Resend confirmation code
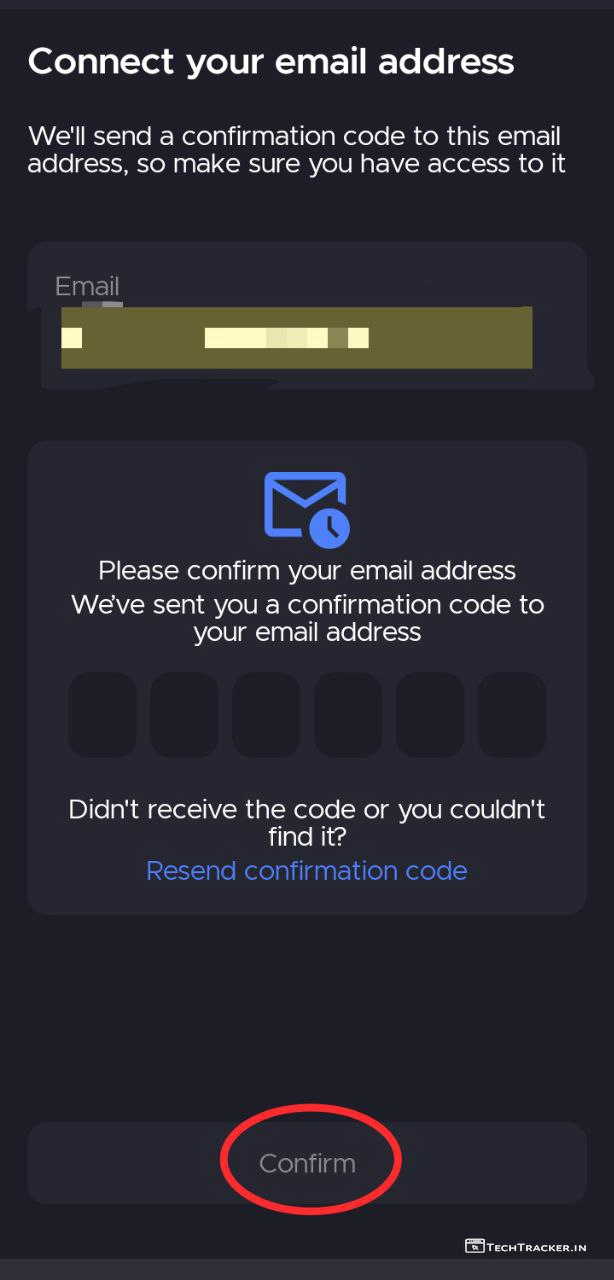This screenshot has height=1280, width=614. [306, 871]
